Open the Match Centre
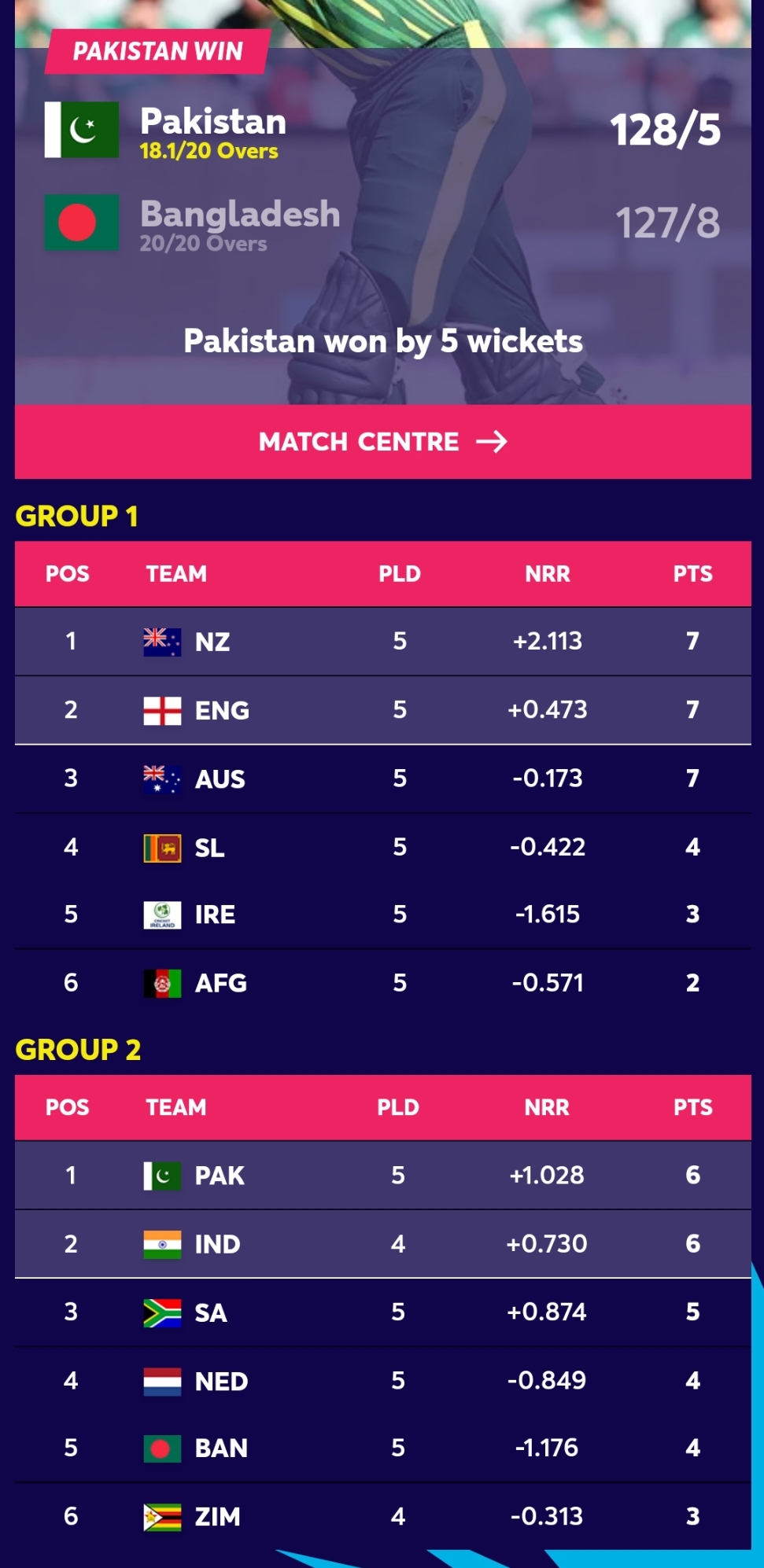764x1568 pixels. click(382, 441)
